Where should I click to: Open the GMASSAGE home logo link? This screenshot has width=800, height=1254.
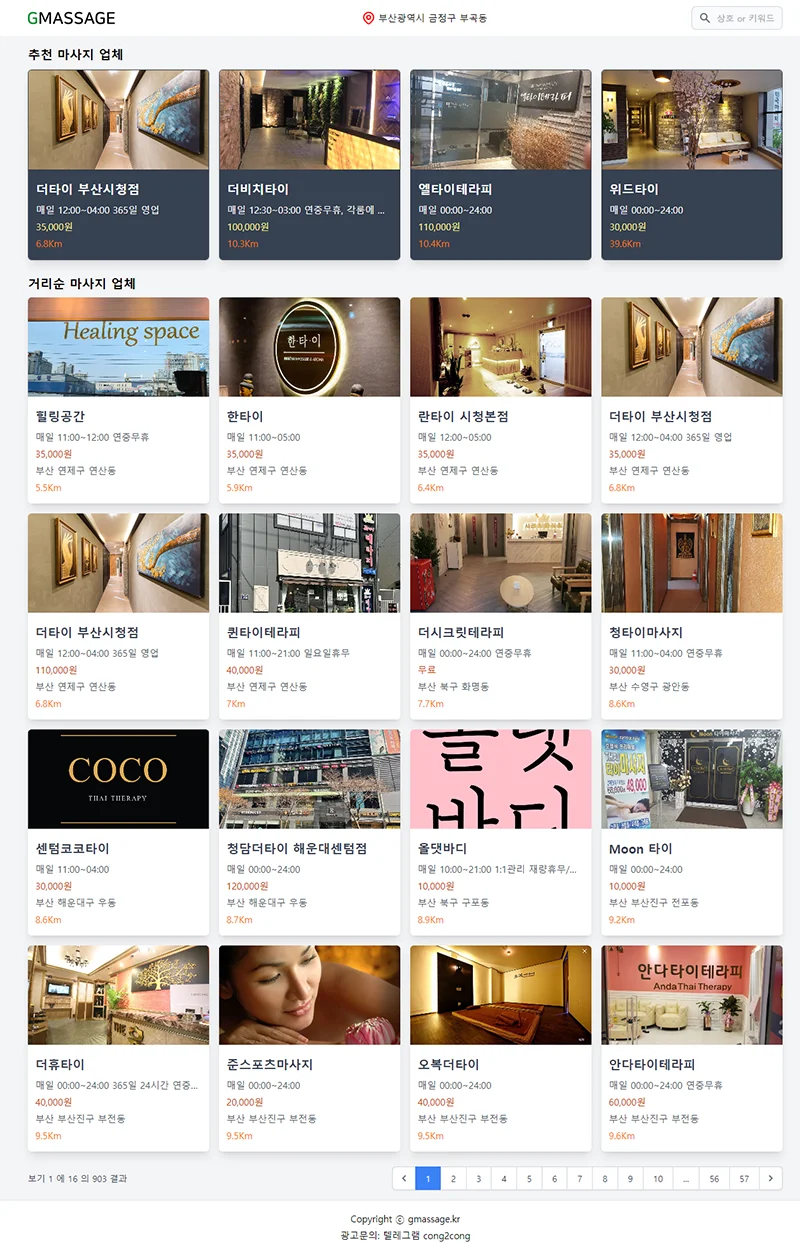tap(71, 18)
